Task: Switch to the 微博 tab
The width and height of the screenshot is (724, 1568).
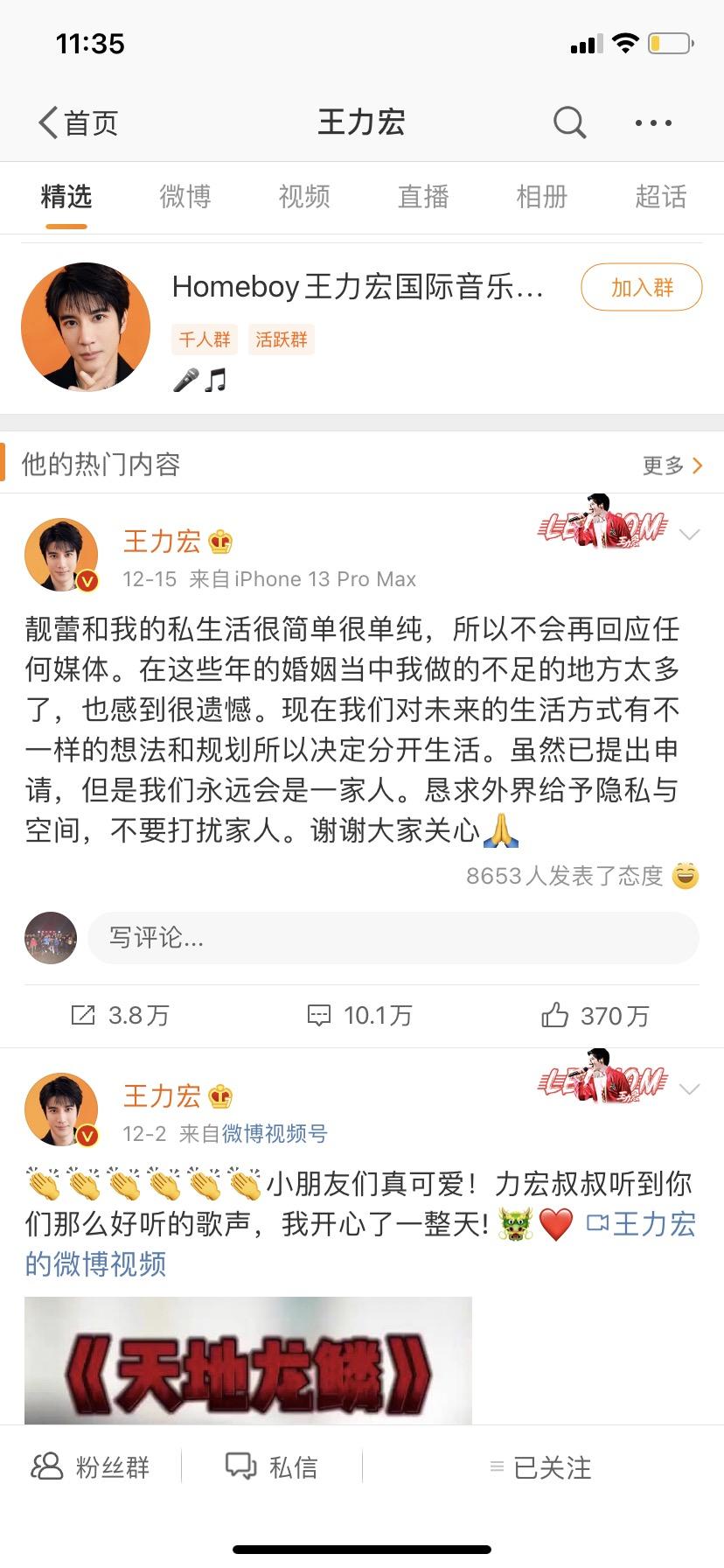Action: 185,197
